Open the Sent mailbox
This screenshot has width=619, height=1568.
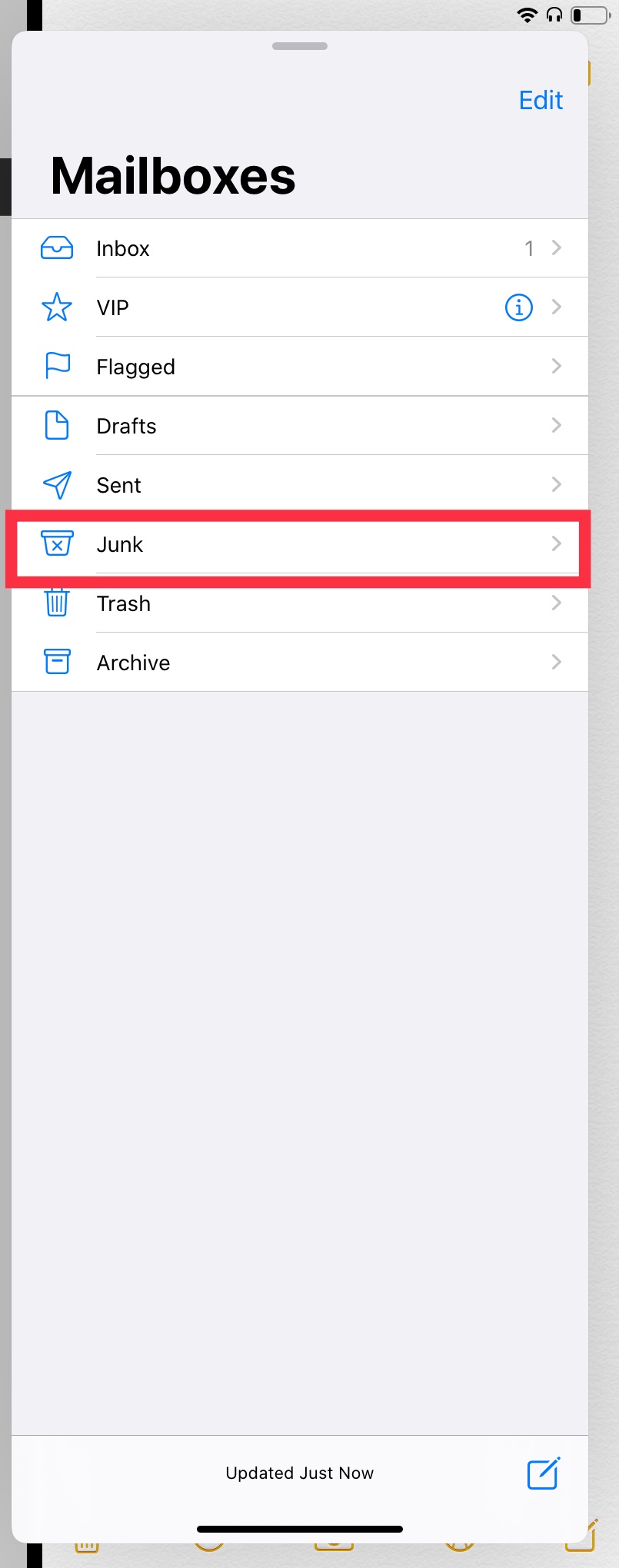[300, 485]
